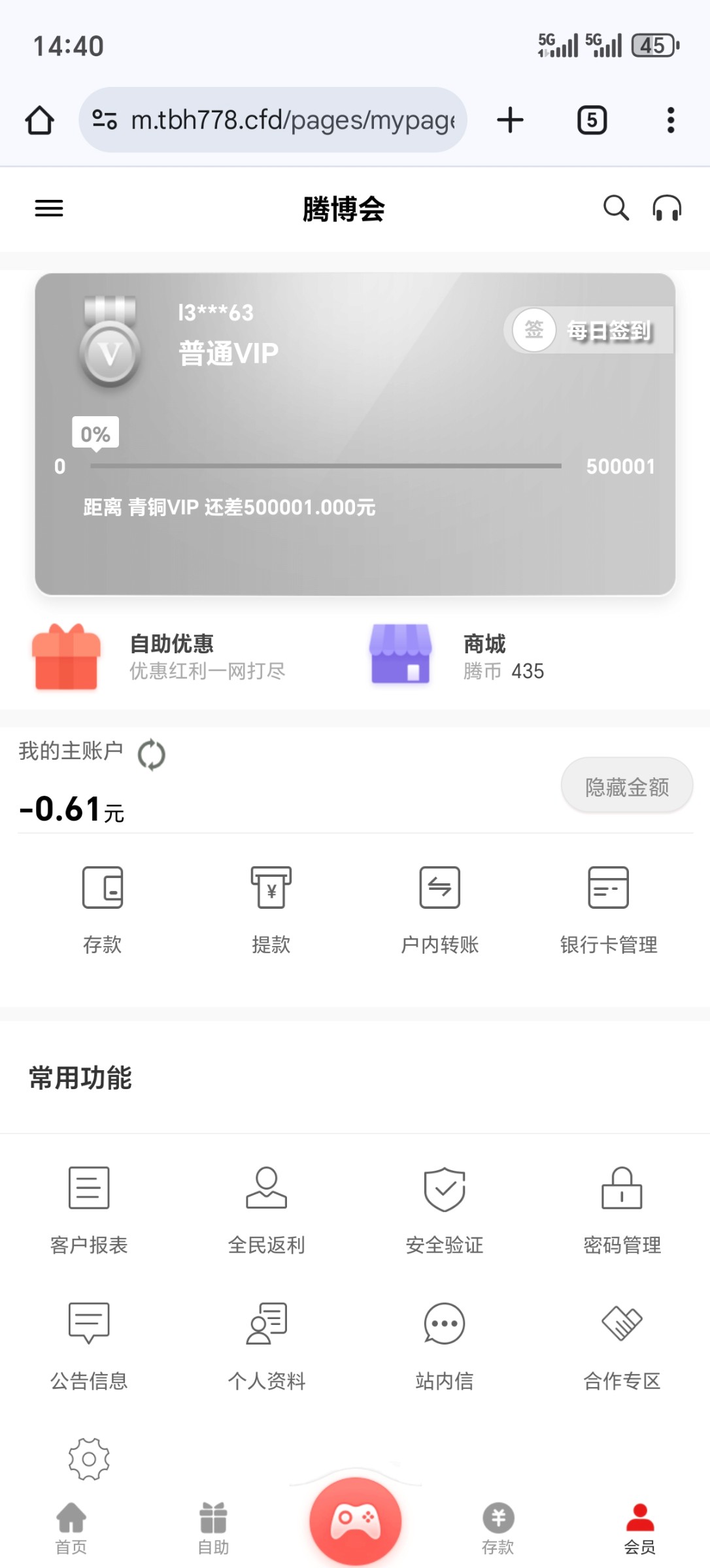Contact customer service via headset icon
The width and height of the screenshot is (710, 1568).
pos(667,208)
